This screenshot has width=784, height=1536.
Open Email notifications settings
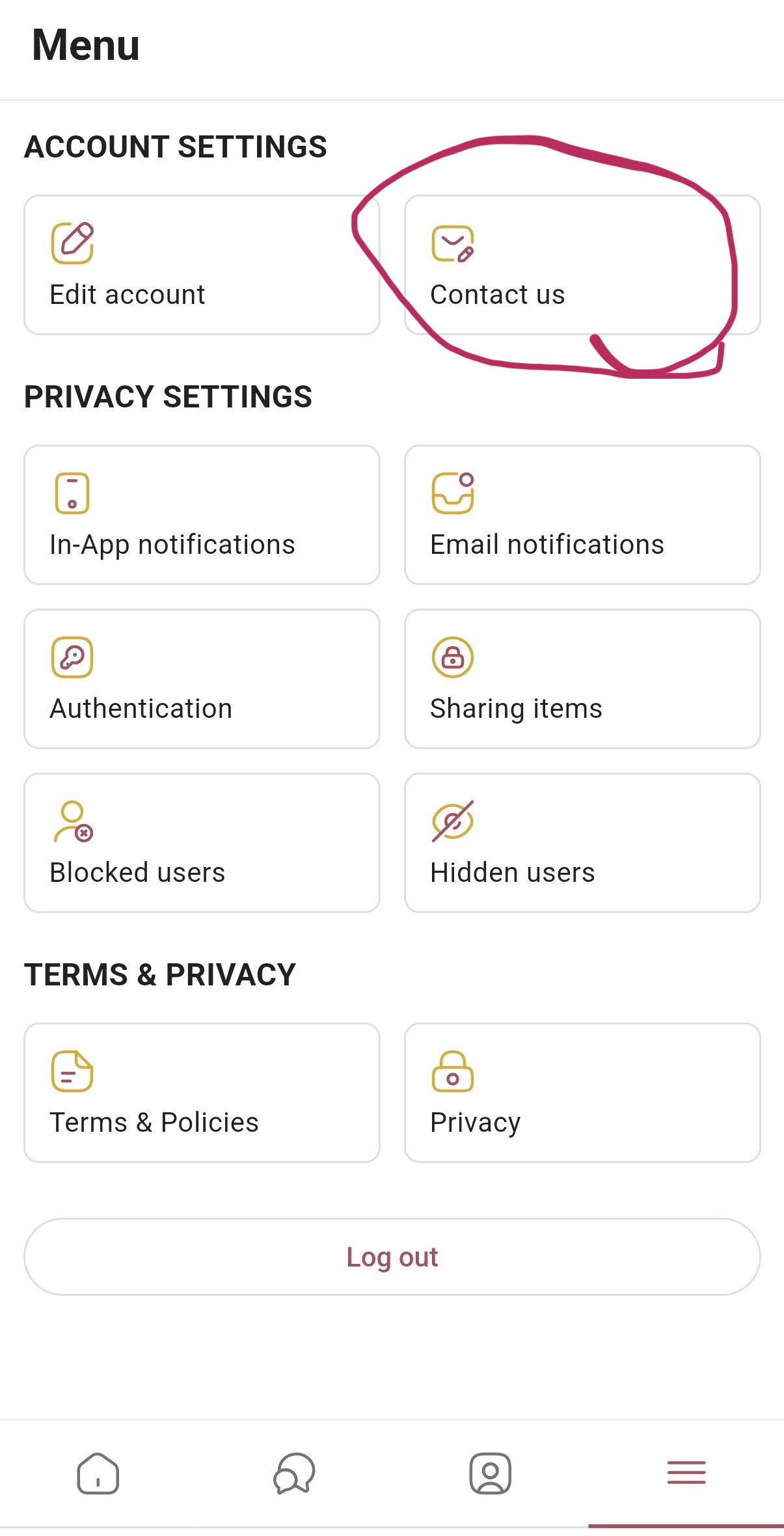582,515
